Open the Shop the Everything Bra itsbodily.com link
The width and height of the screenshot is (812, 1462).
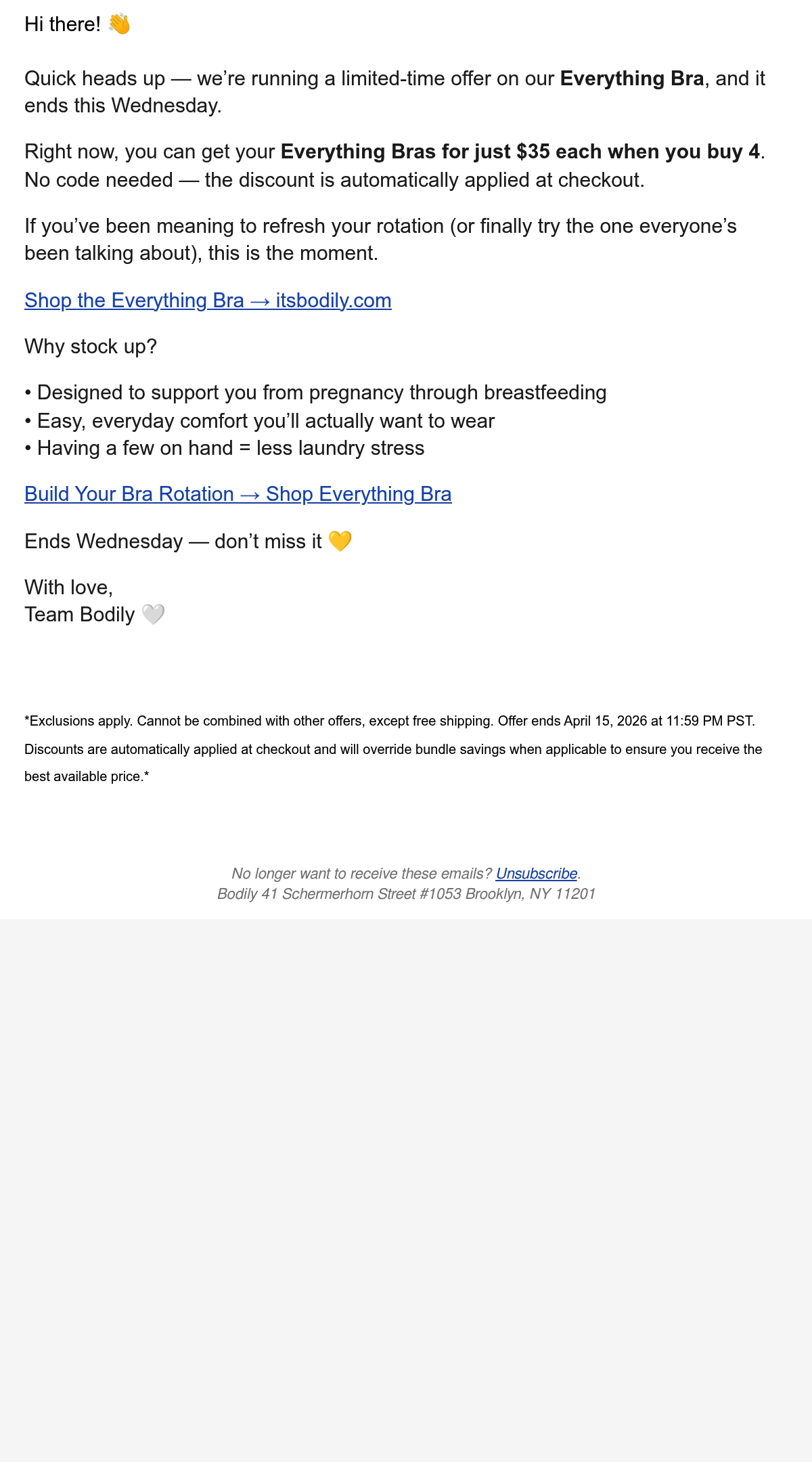208,301
